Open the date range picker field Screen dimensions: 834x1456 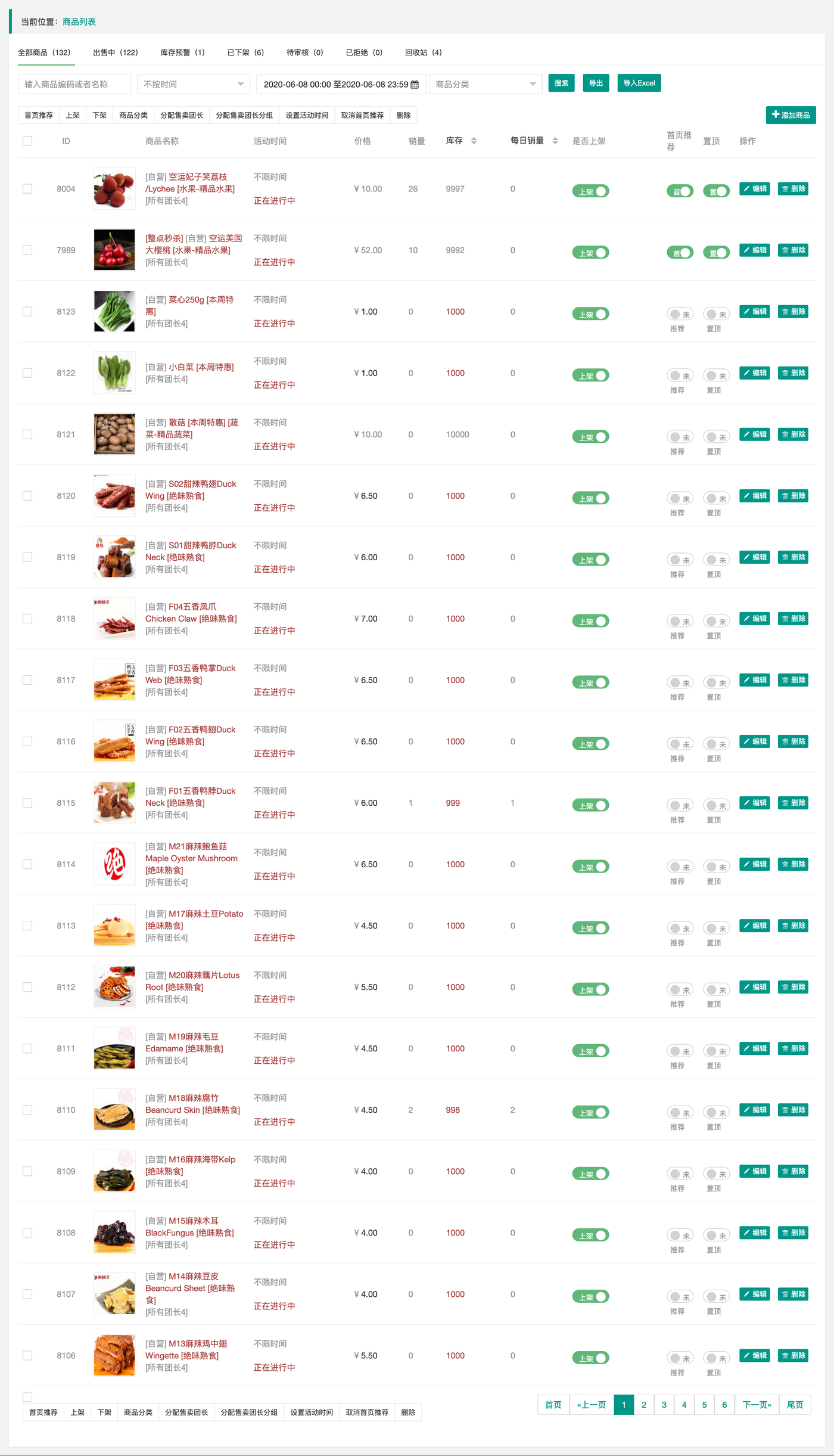[x=341, y=84]
